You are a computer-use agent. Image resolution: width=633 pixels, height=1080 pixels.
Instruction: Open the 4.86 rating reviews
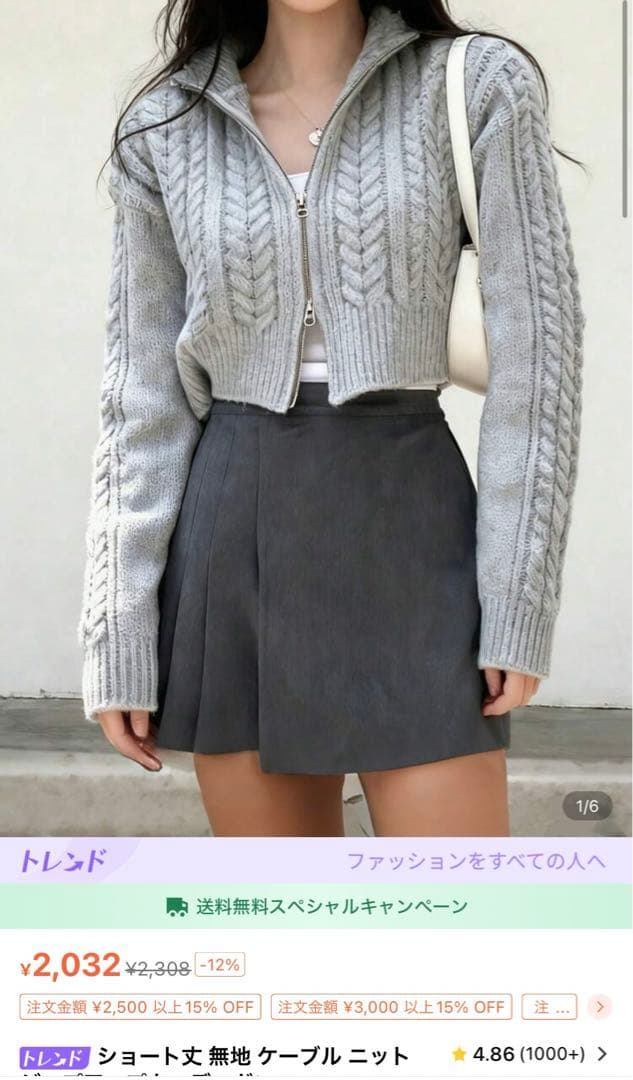(530, 1054)
